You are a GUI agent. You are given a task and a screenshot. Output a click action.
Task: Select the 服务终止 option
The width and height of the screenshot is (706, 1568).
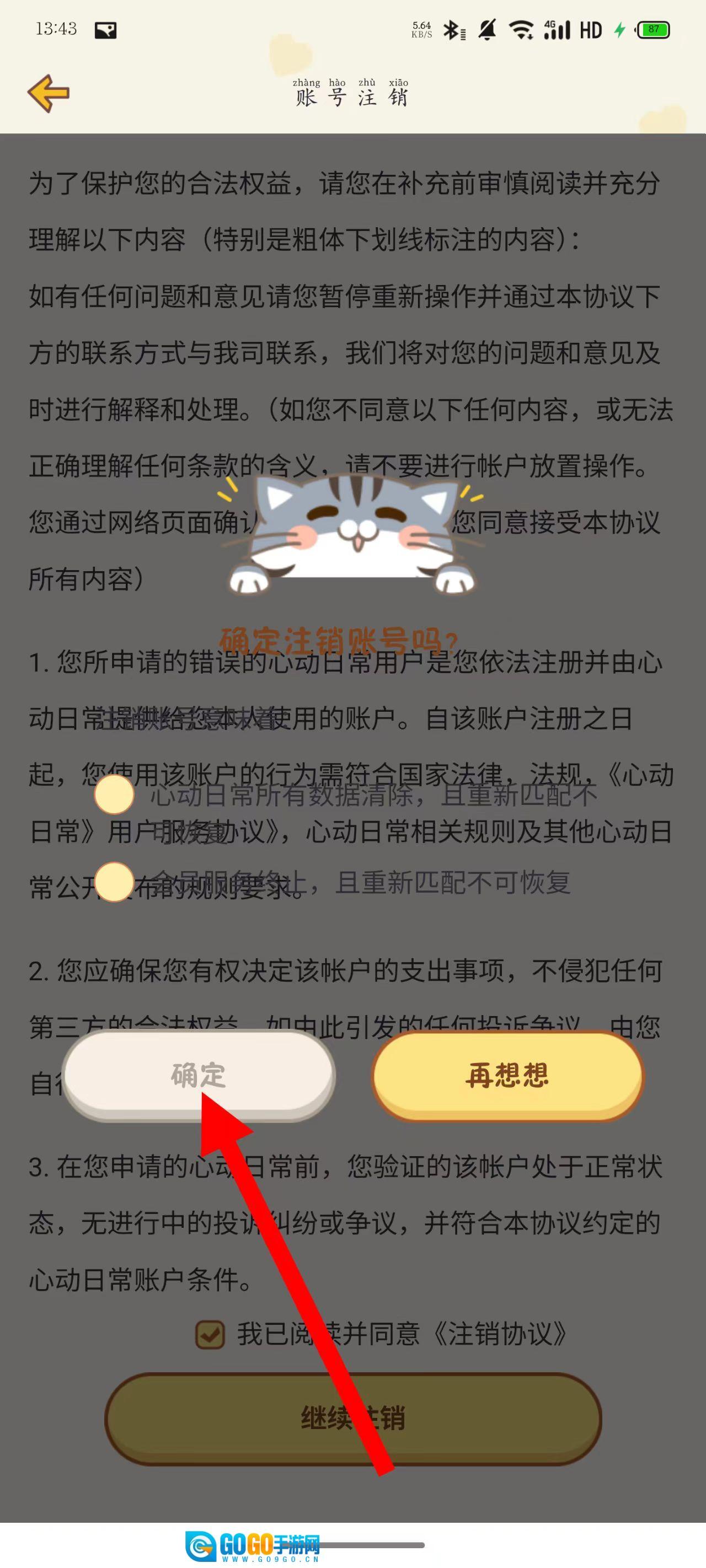115,882
